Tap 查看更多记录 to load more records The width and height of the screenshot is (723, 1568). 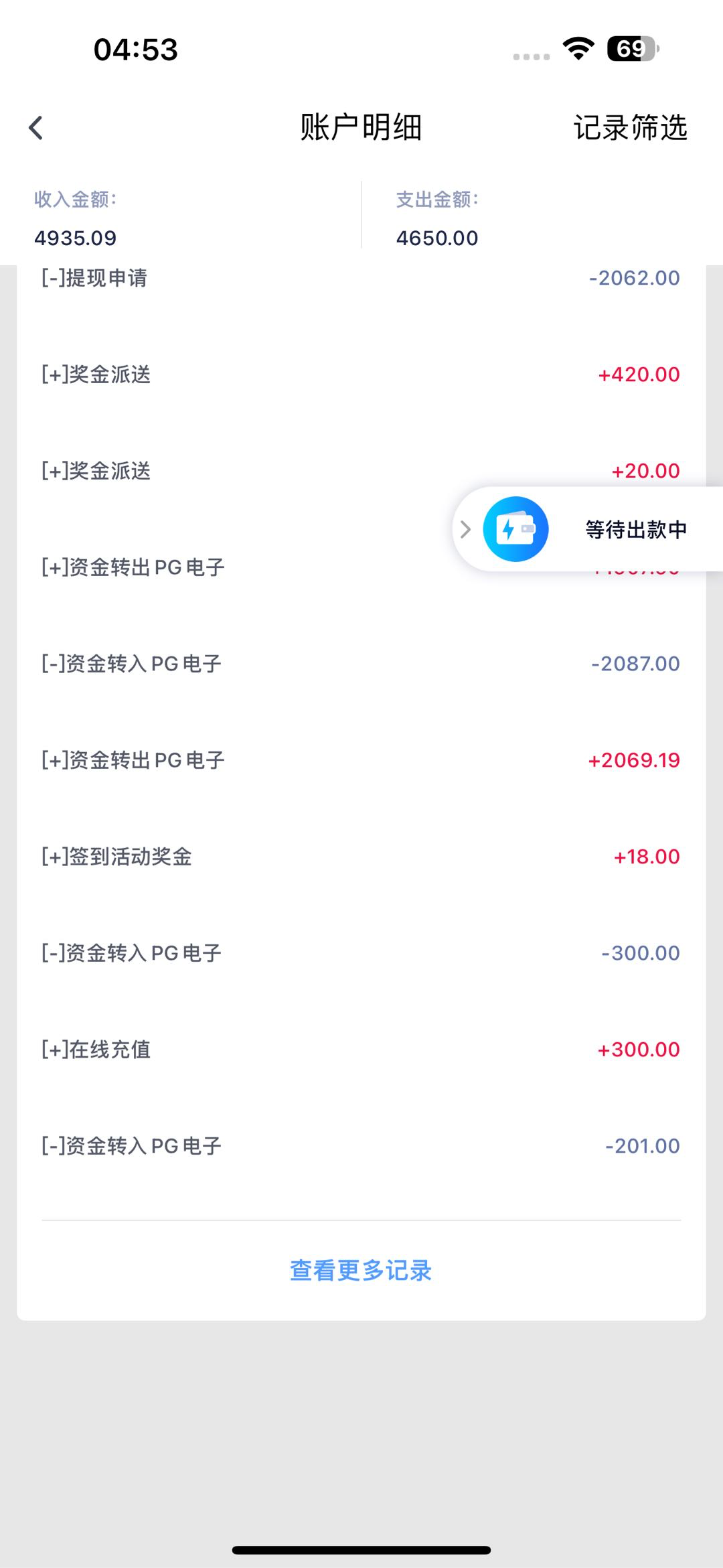pyautogui.click(x=361, y=1271)
